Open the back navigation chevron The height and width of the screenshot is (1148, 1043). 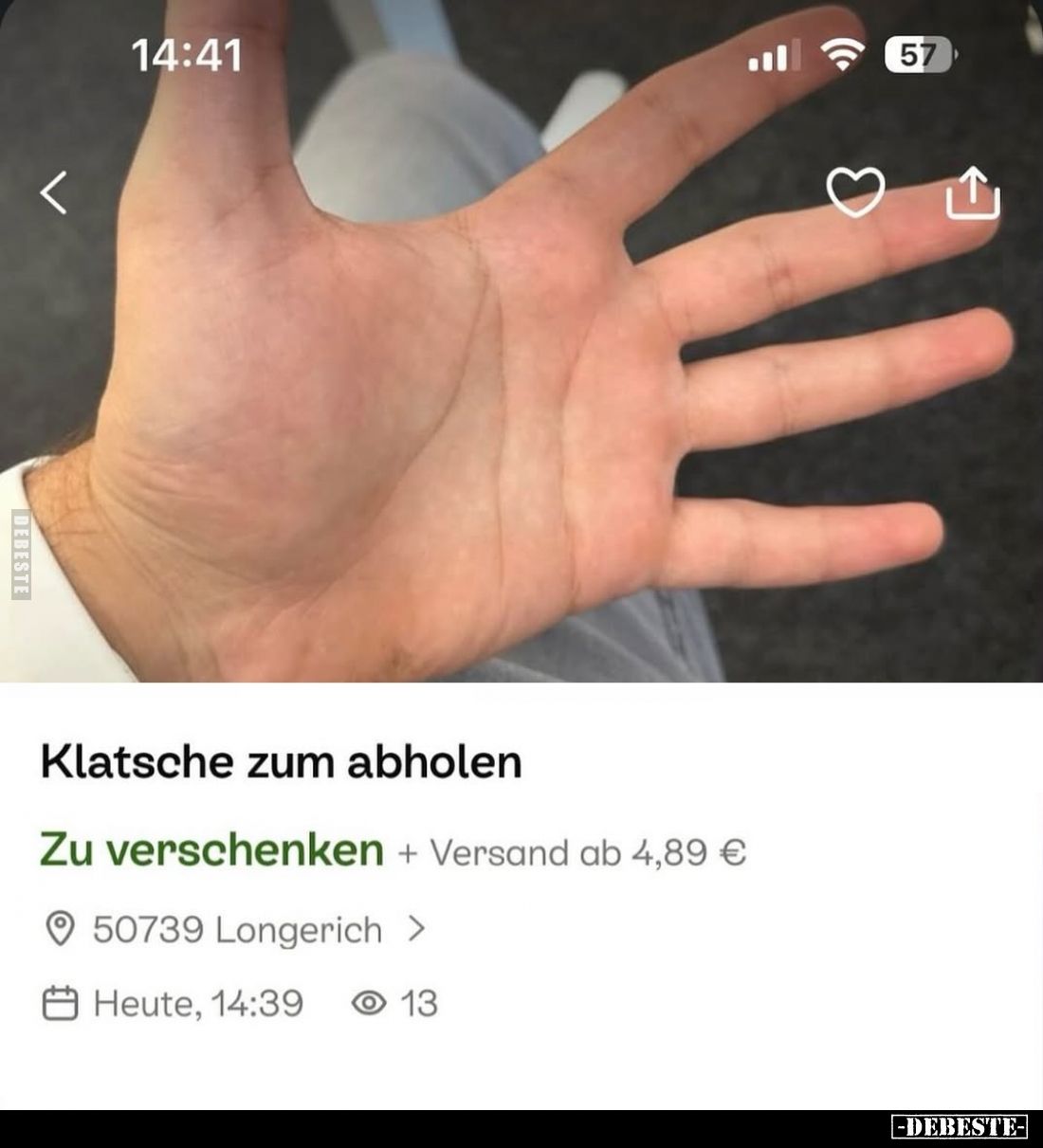(x=54, y=196)
